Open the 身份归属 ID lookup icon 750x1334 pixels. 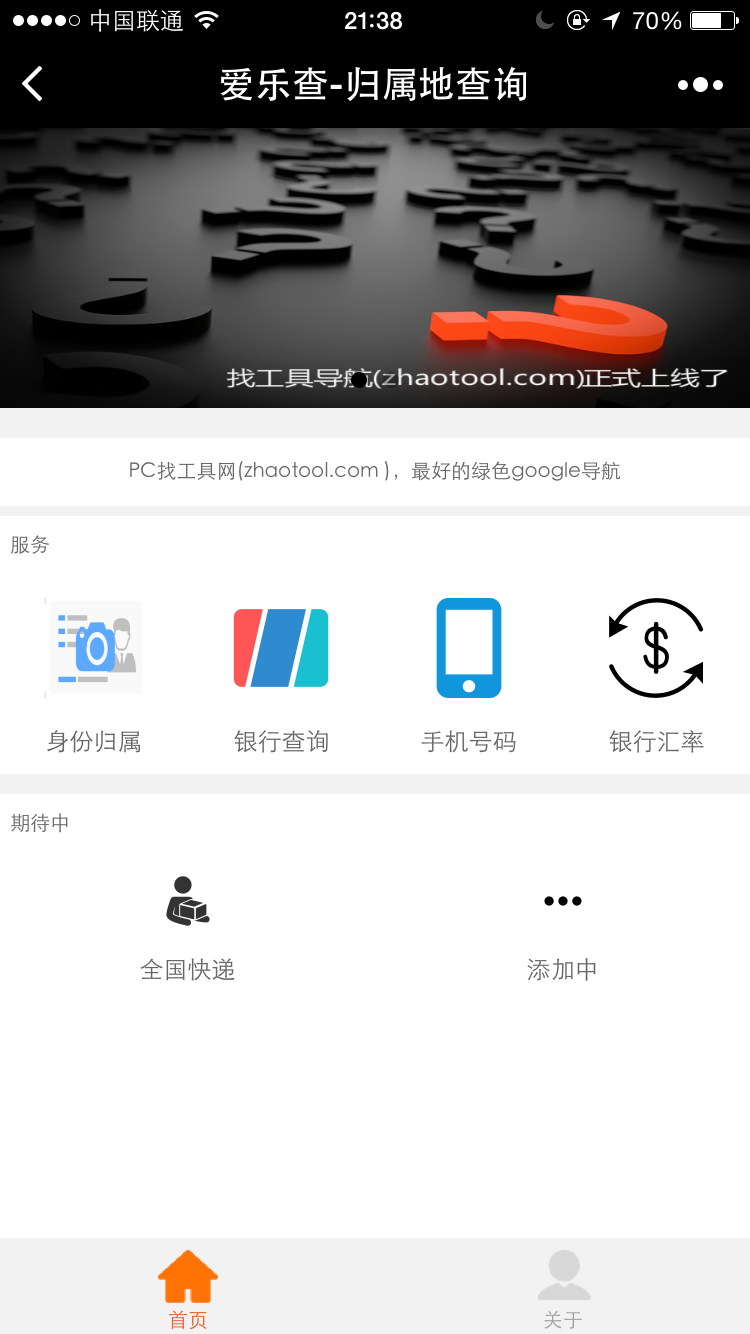94,646
